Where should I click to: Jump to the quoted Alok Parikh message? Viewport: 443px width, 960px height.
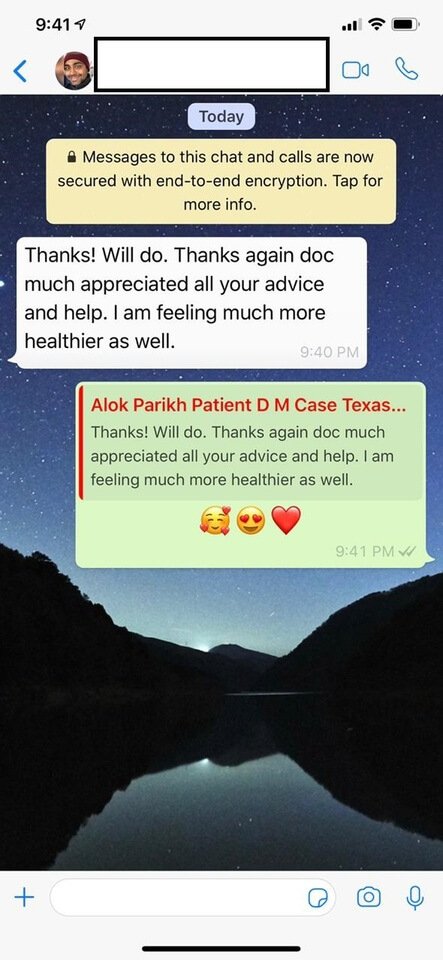251,443
